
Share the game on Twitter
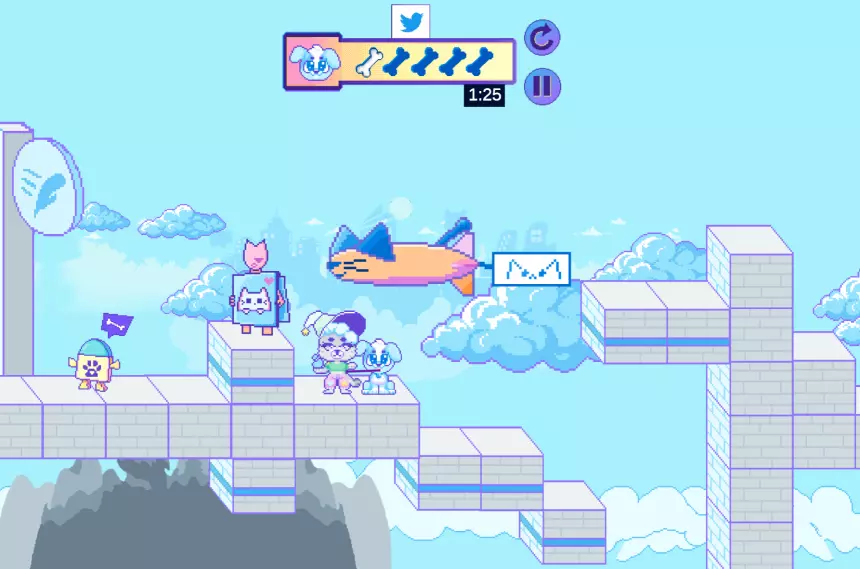click(410, 21)
